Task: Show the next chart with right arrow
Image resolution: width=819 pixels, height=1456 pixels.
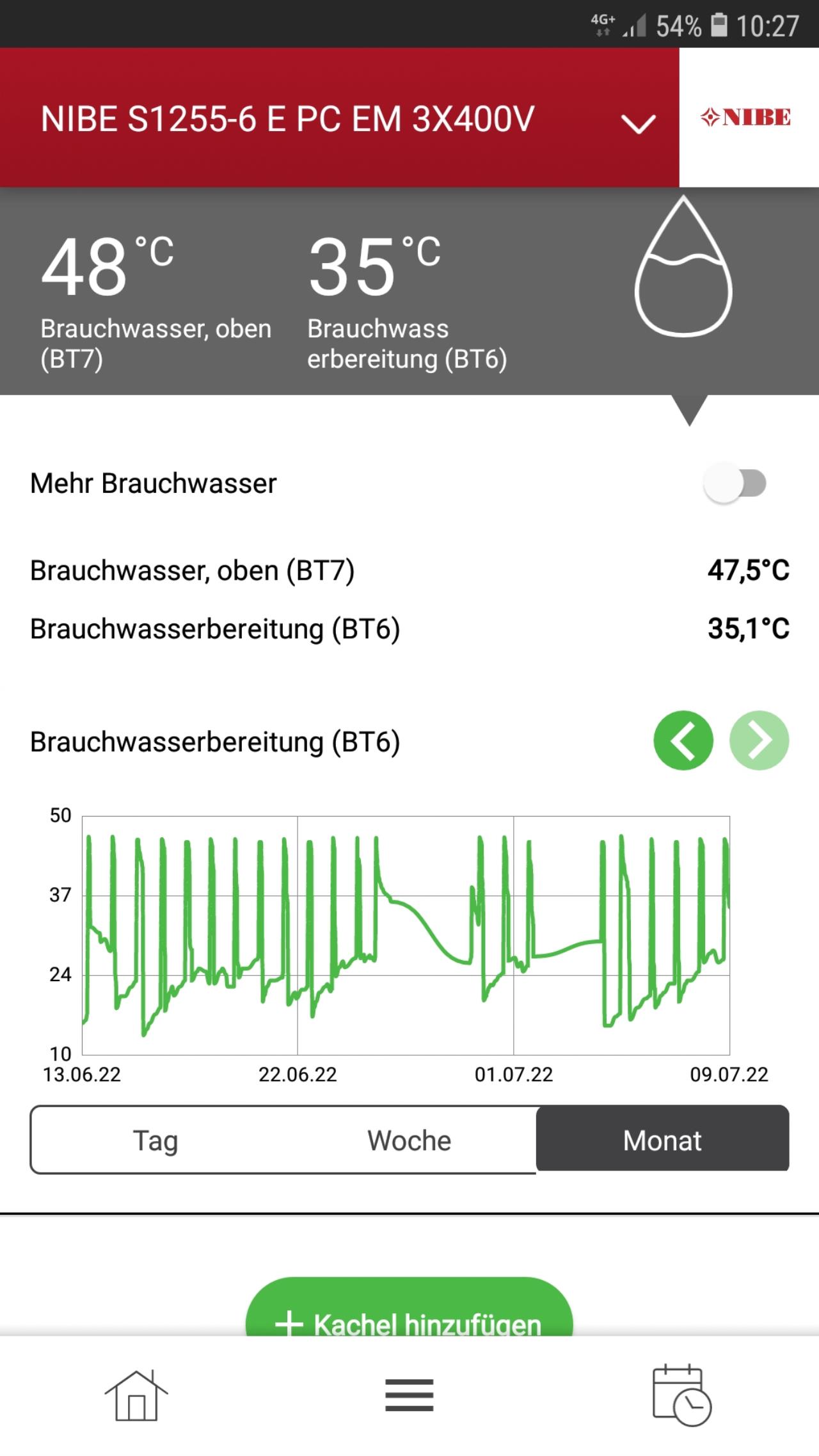Action: (x=759, y=740)
